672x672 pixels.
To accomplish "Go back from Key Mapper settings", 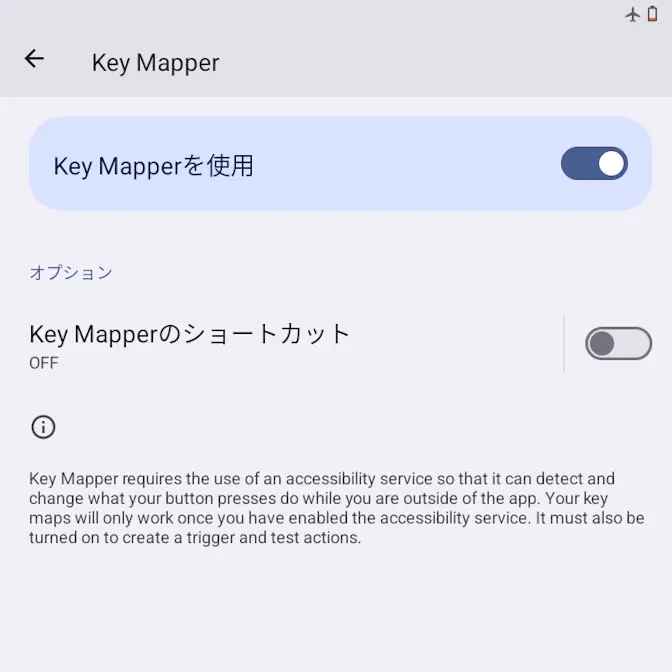I will 34,59.
